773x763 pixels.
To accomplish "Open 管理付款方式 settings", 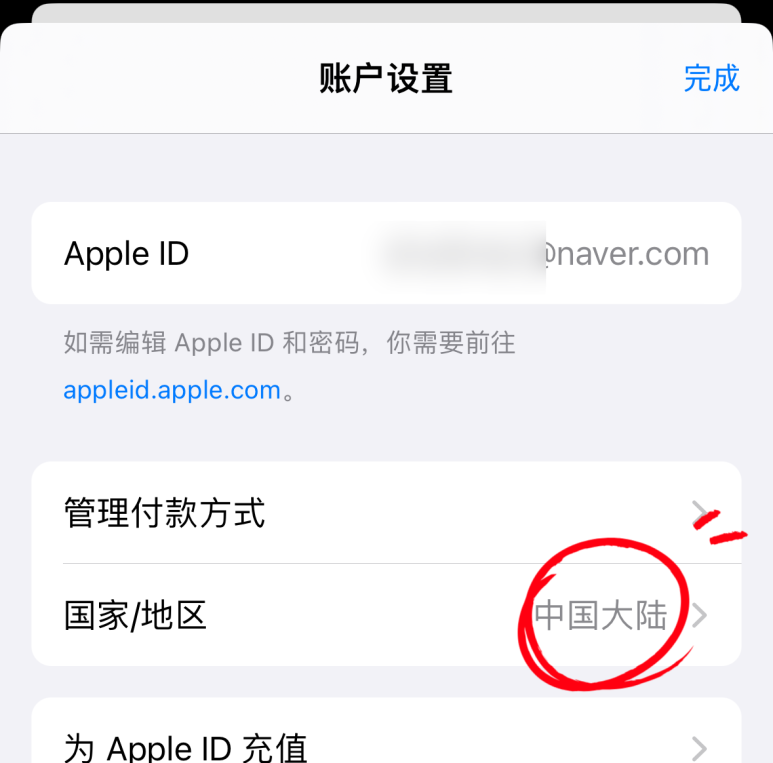I will tap(385, 513).
